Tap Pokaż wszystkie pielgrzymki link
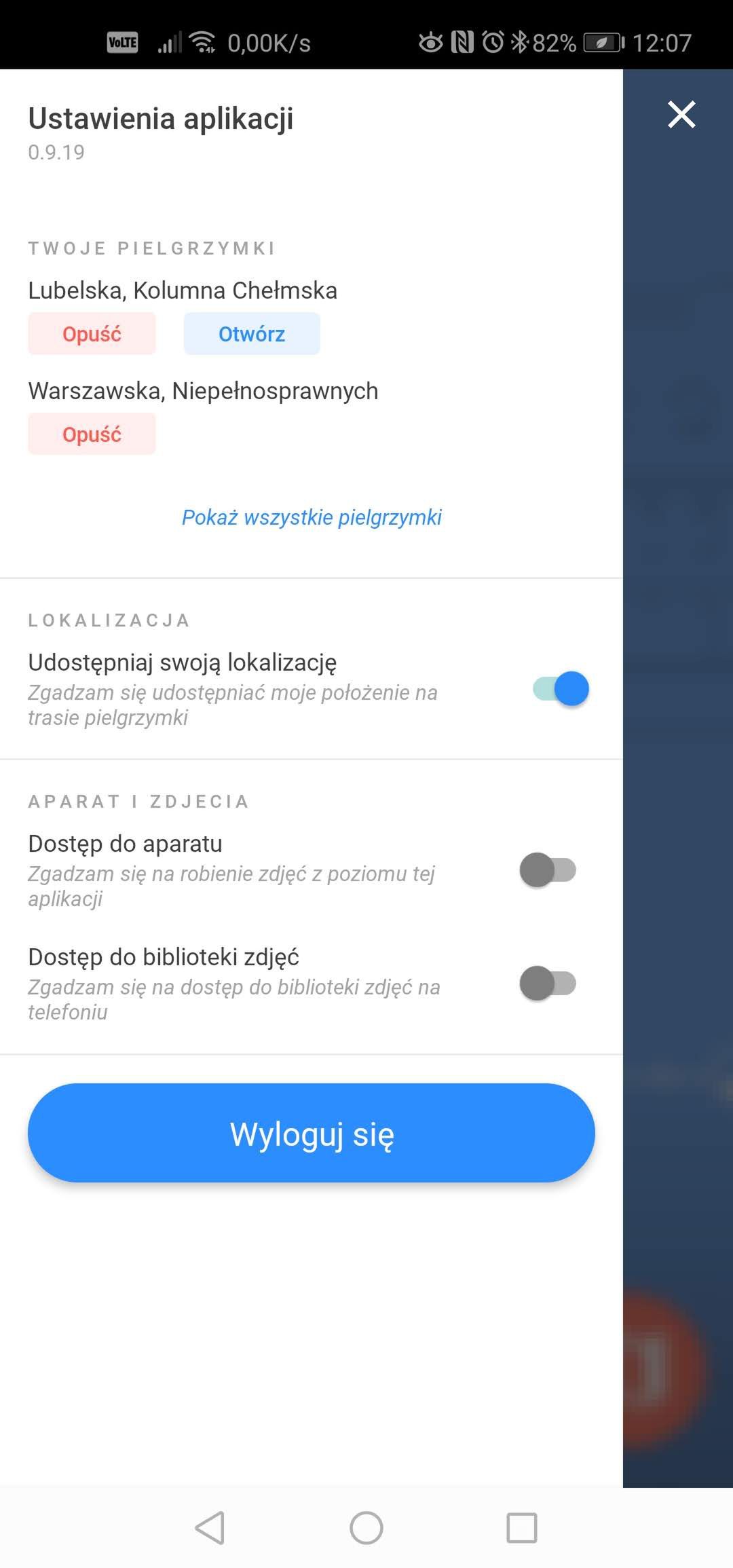 click(312, 517)
